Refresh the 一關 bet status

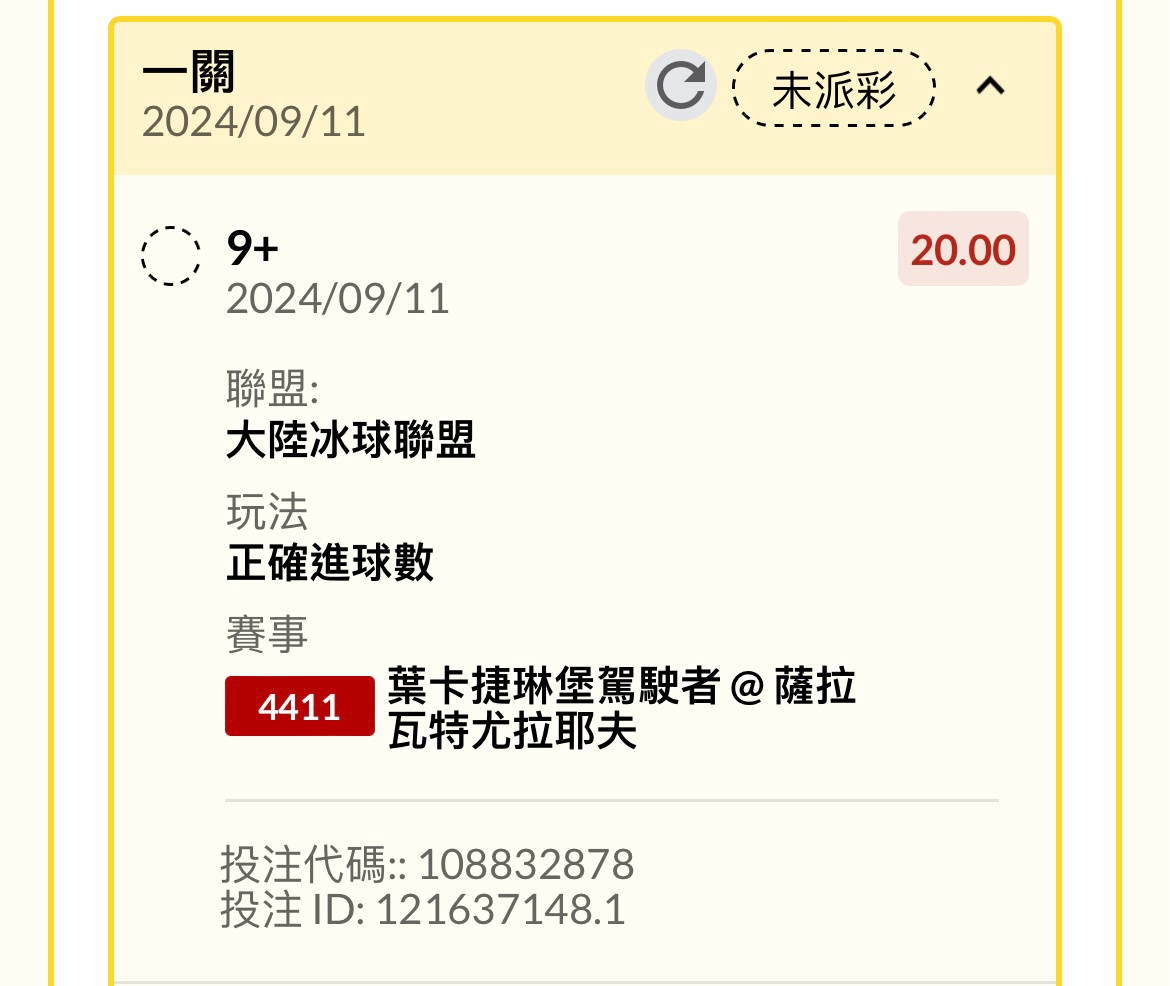[680, 86]
